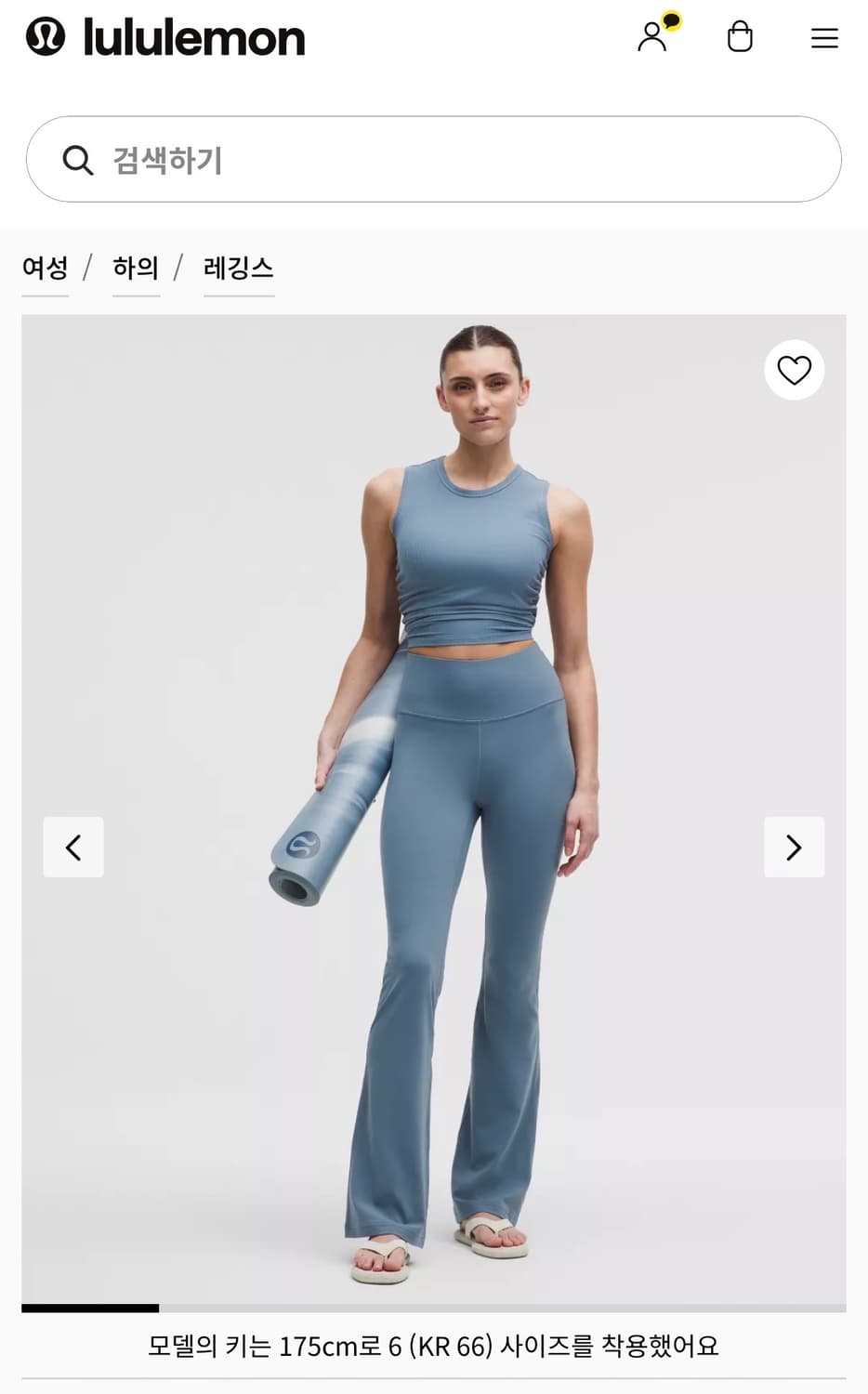Open the 하의 category link
This screenshot has width=868, height=1394.
[x=136, y=268]
